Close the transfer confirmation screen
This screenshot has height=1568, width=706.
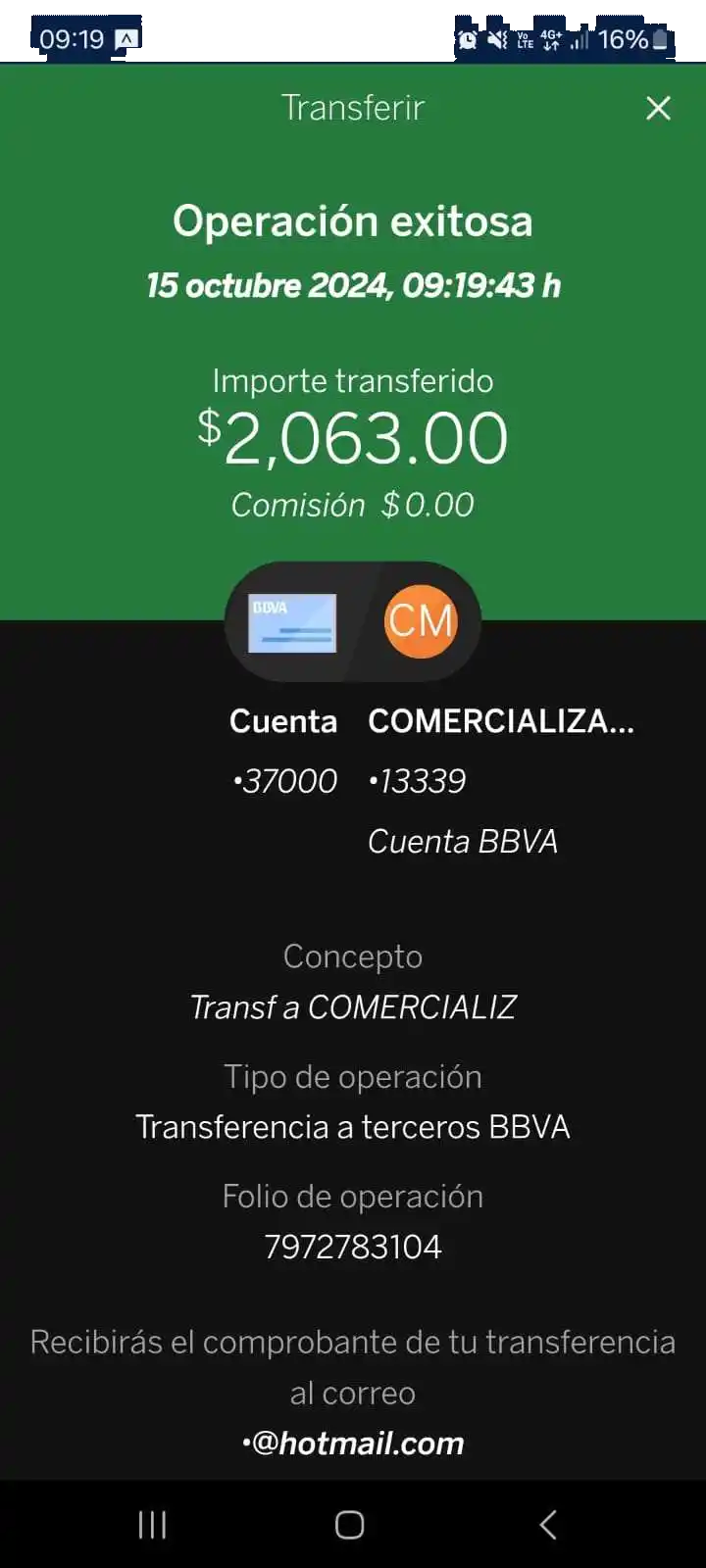(658, 108)
